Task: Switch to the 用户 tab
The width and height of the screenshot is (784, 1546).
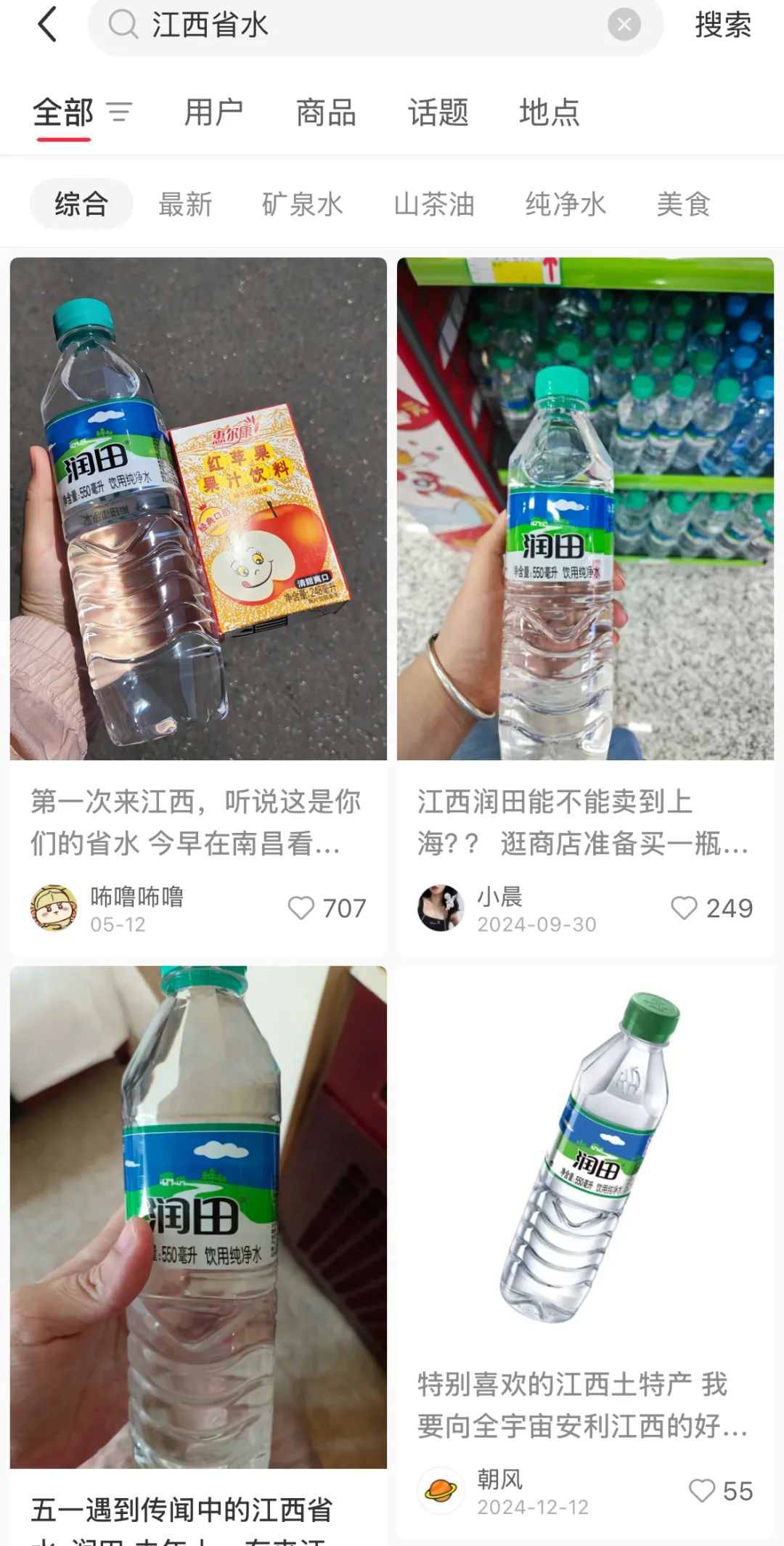Action: 213,113
